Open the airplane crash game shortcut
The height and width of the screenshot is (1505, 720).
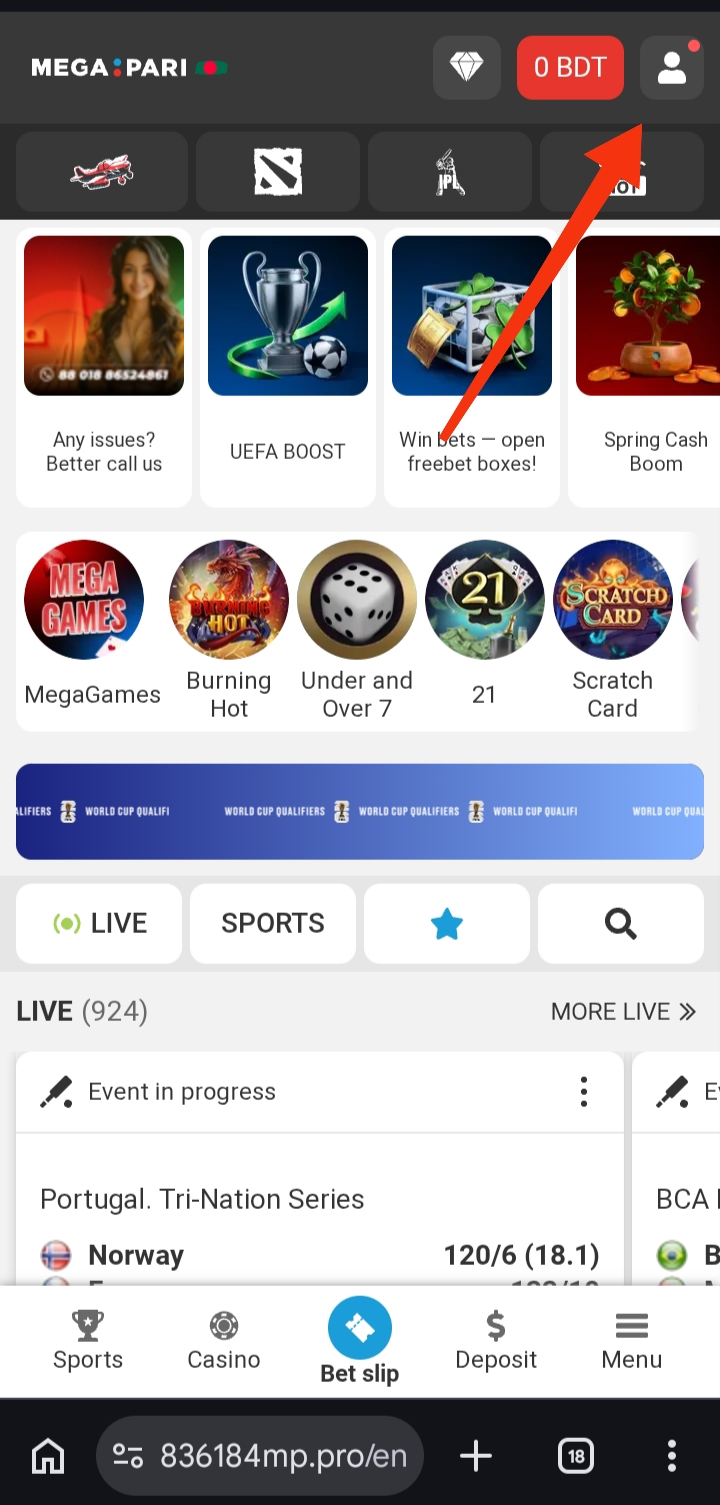click(102, 172)
